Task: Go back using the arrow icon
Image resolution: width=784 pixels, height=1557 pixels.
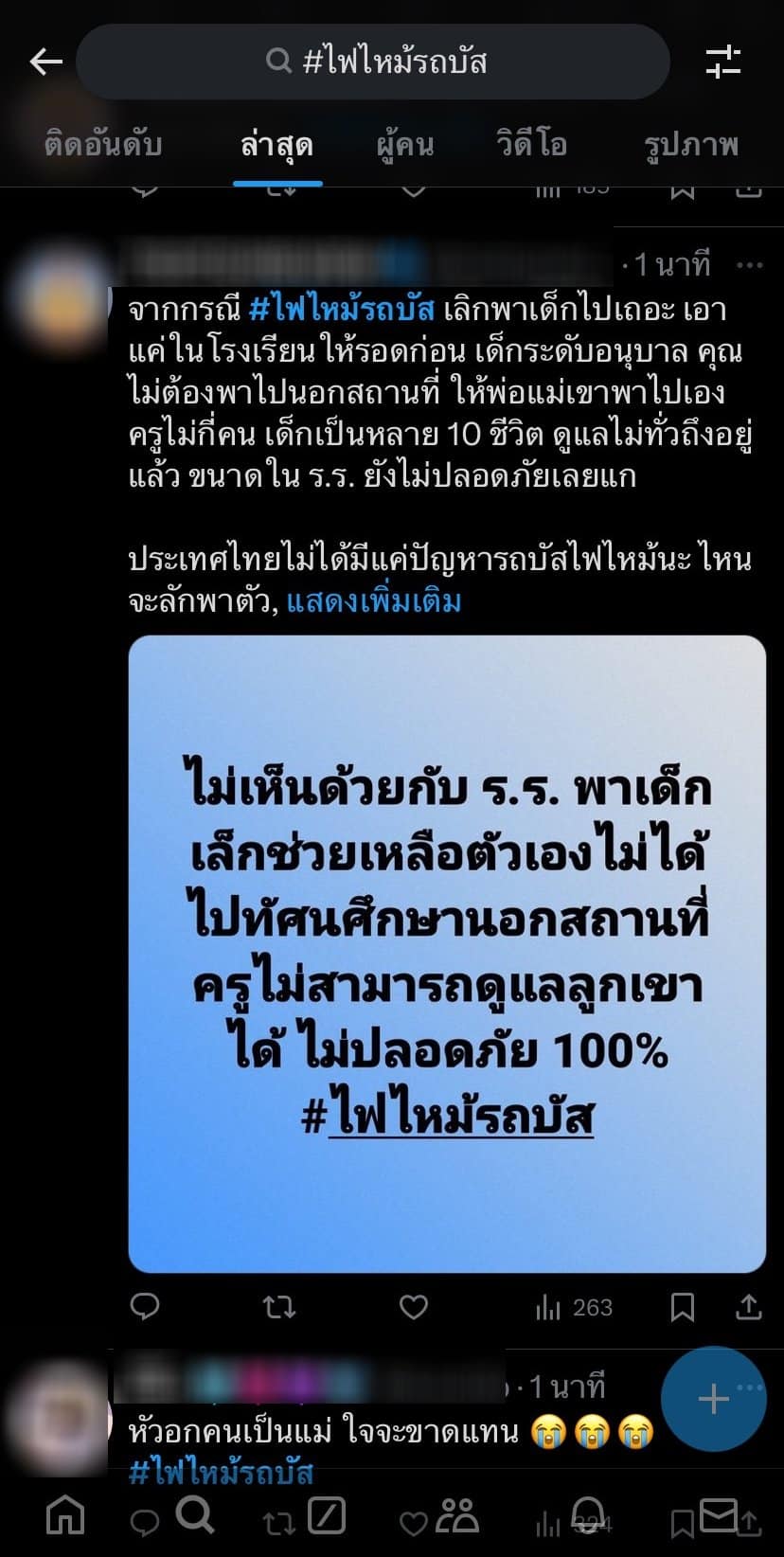Action: pos(45,63)
